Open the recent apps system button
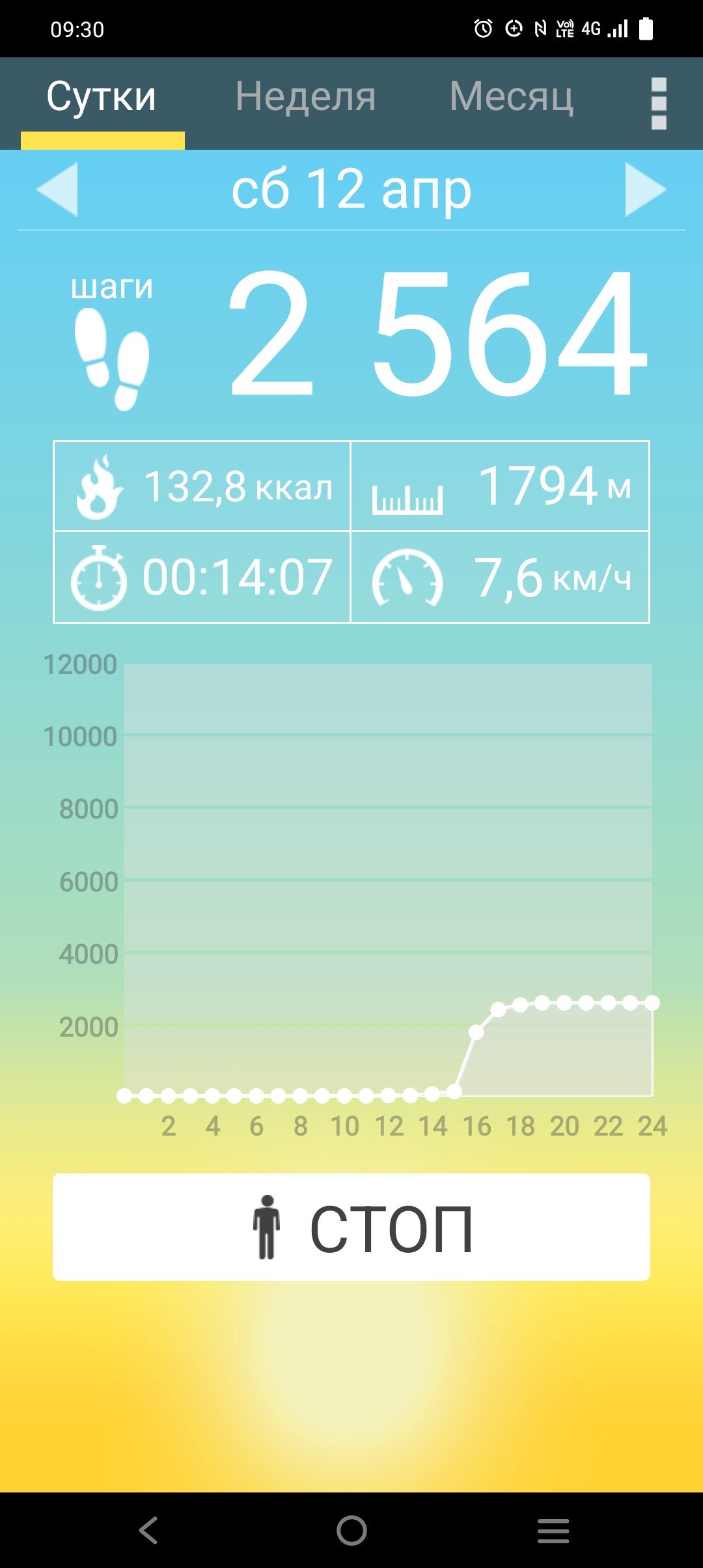 click(x=553, y=1530)
